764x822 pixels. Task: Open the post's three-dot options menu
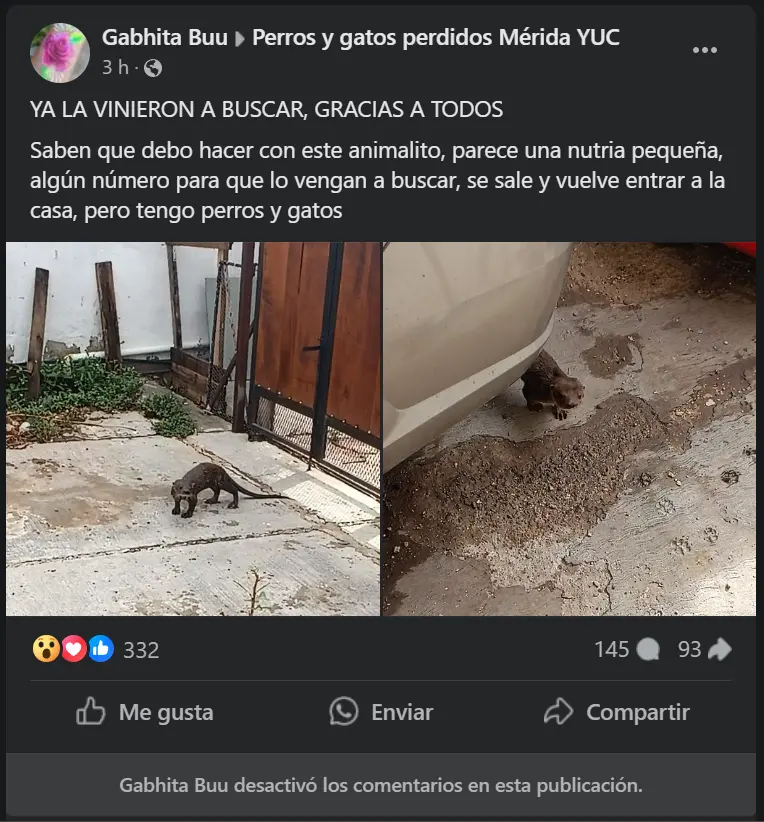point(705,50)
